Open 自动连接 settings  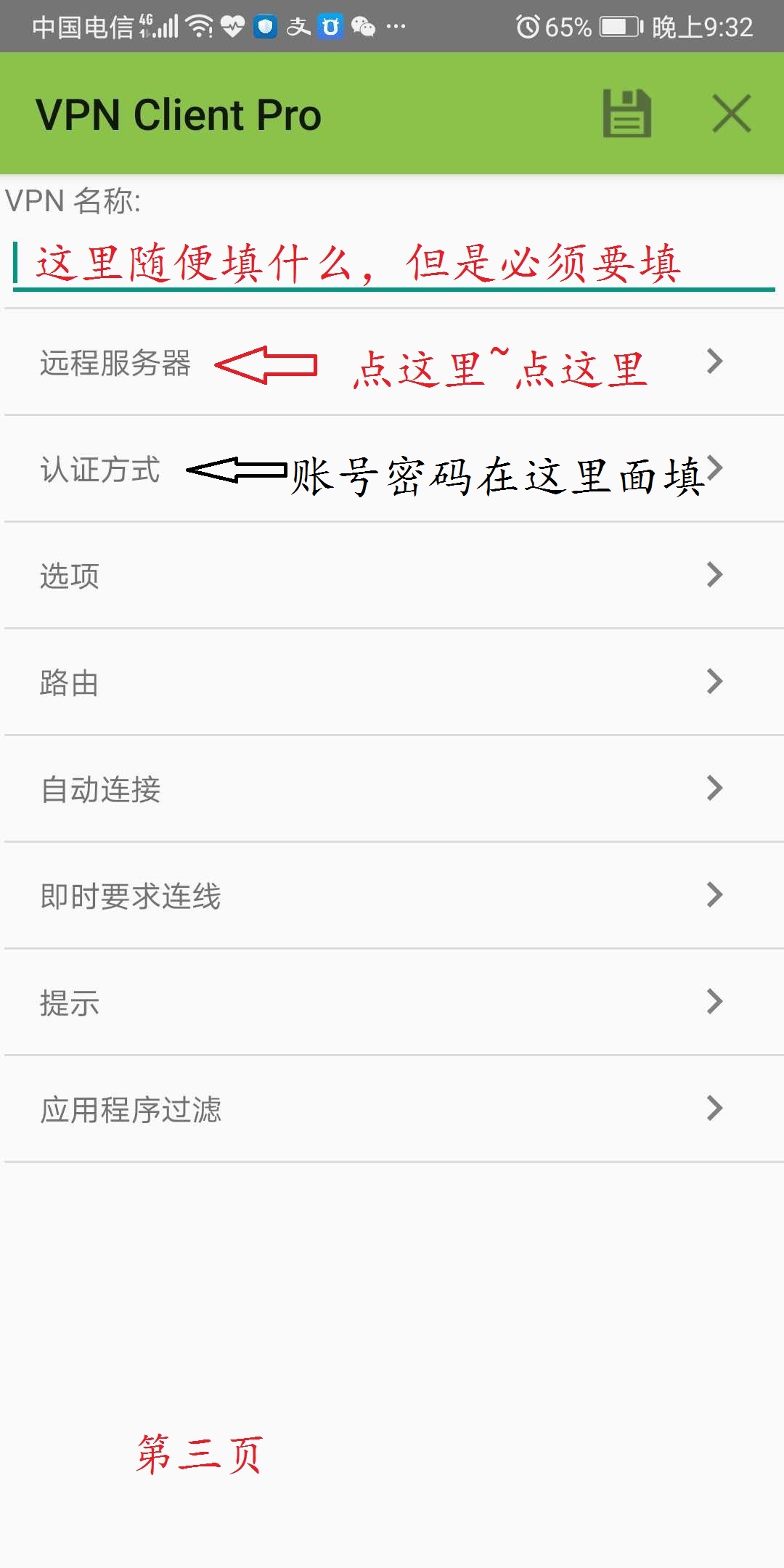[392, 789]
